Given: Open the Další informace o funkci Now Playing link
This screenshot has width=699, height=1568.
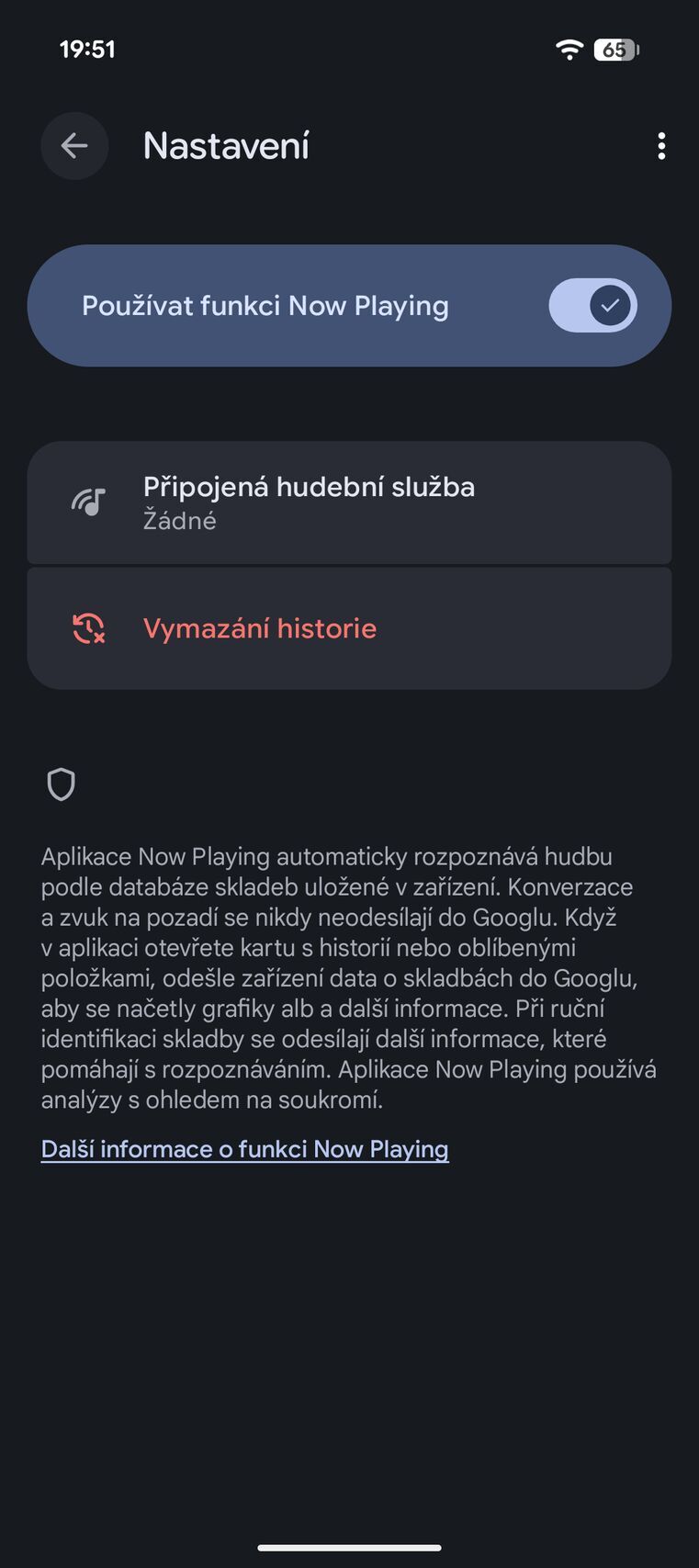Looking at the screenshot, I should (x=244, y=1149).
